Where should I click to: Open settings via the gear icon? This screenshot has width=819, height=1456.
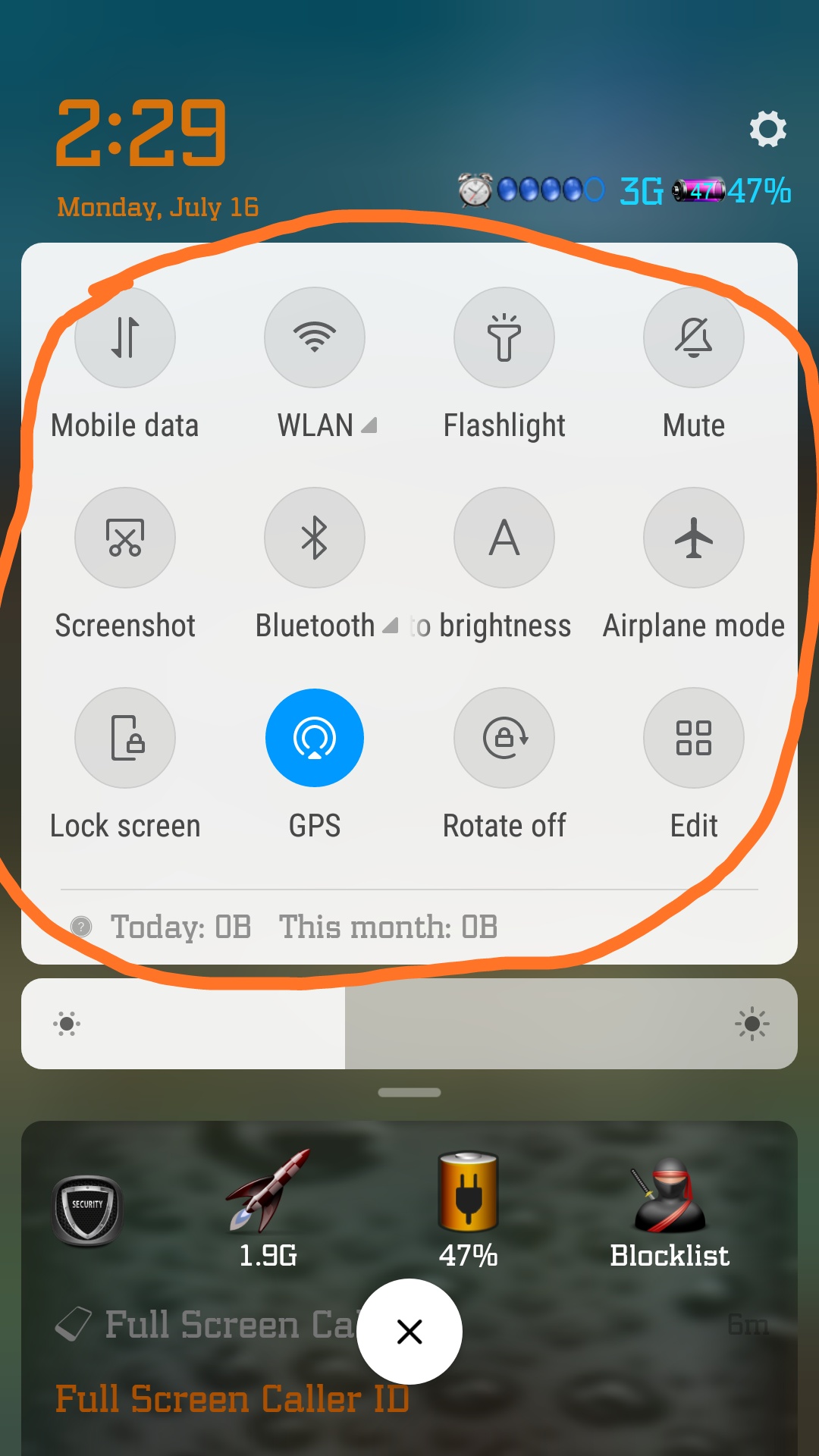(x=767, y=129)
